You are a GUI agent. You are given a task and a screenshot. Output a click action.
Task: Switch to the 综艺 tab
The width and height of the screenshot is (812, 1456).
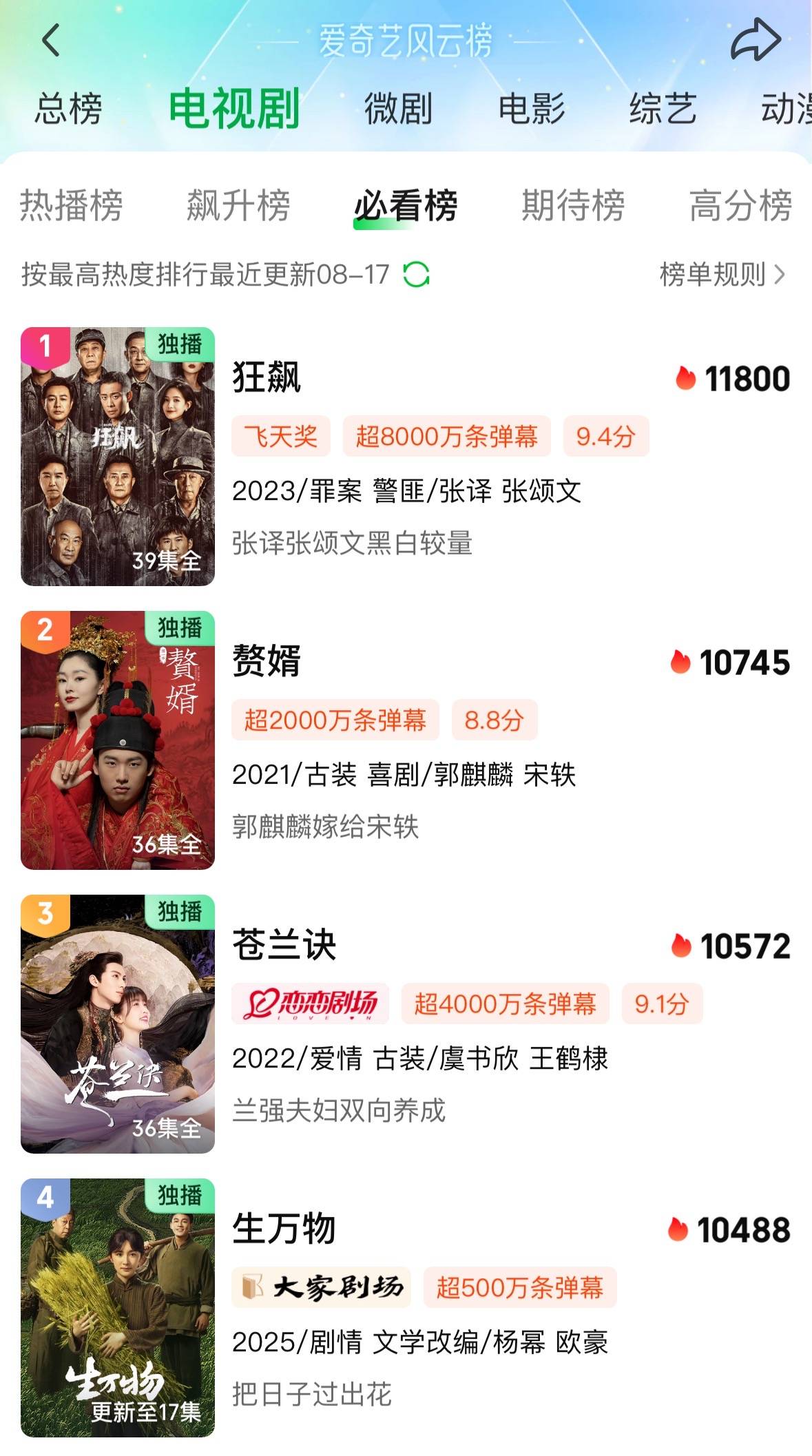coord(663,109)
